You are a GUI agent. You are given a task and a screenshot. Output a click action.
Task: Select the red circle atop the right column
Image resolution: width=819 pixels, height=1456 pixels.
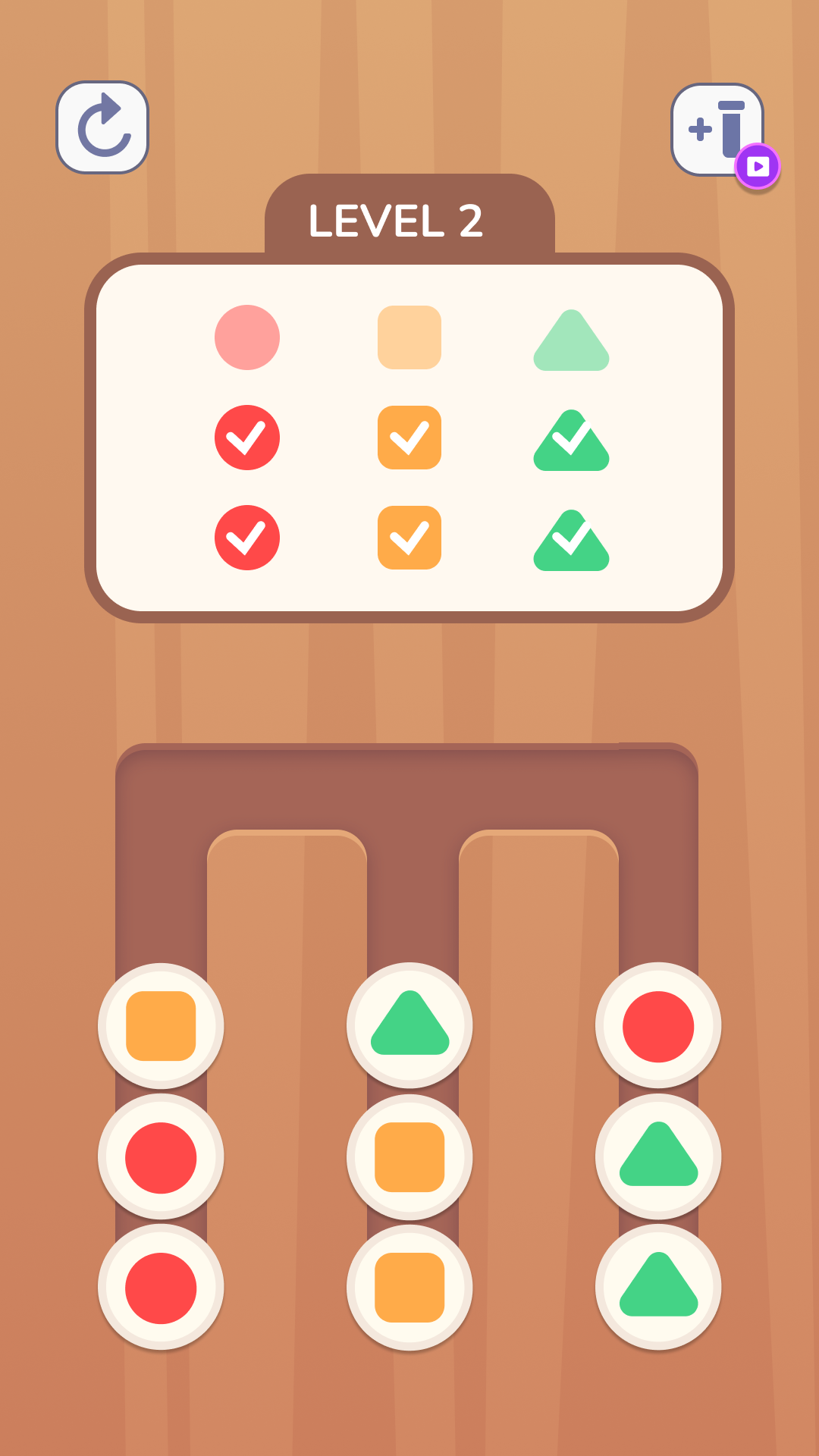(658, 1025)
